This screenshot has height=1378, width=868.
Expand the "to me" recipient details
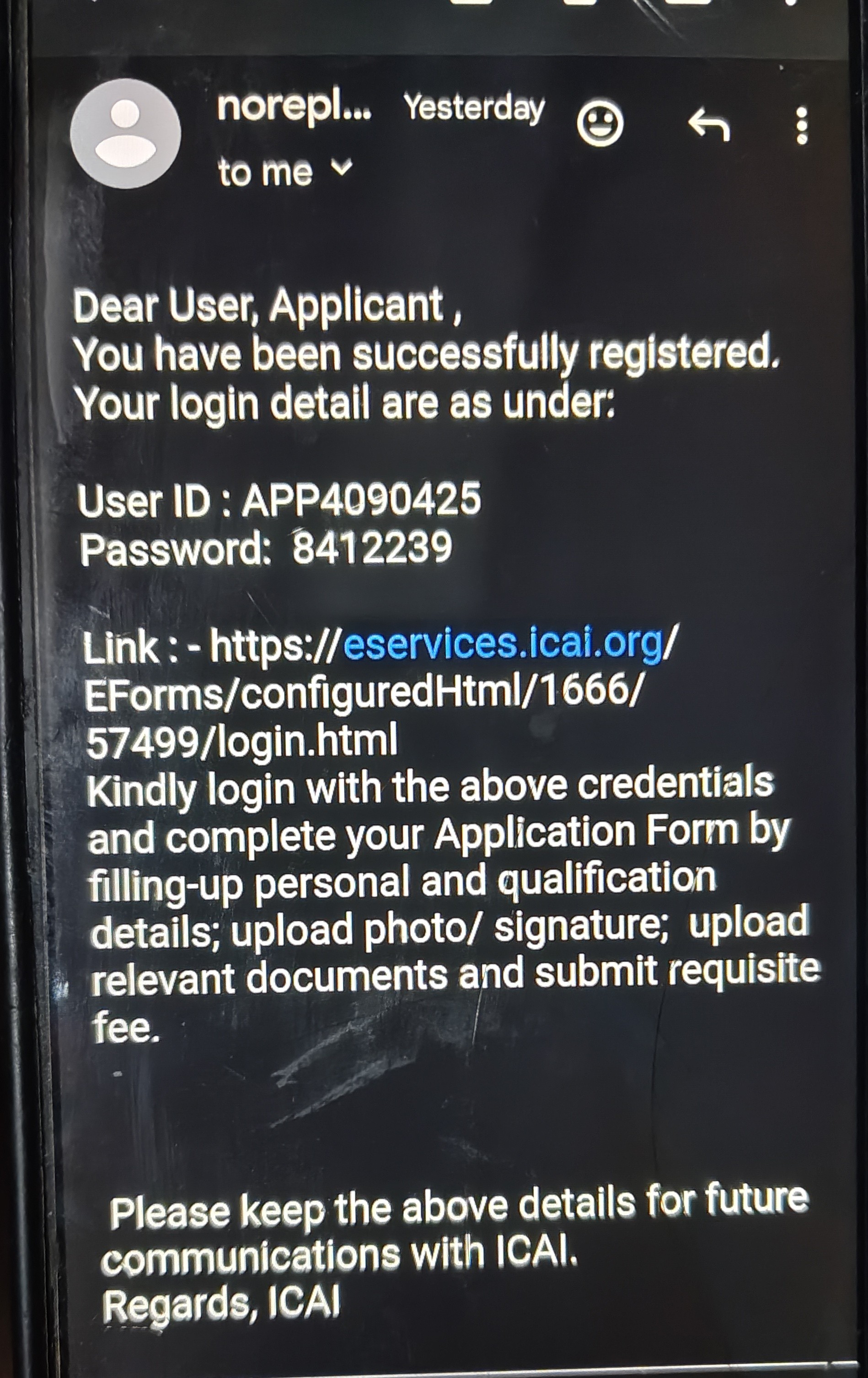pyautogui.click(x=342, y=169)
